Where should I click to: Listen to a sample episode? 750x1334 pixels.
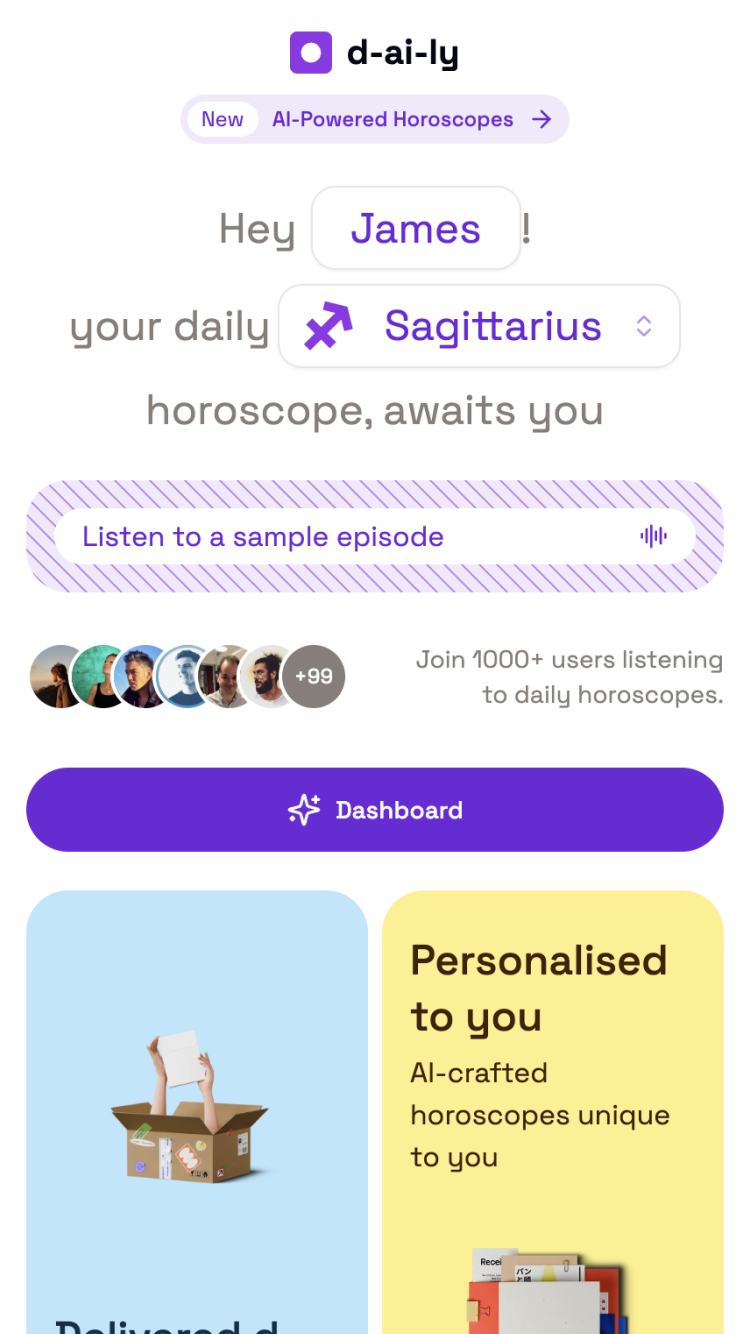coord(375,537)
